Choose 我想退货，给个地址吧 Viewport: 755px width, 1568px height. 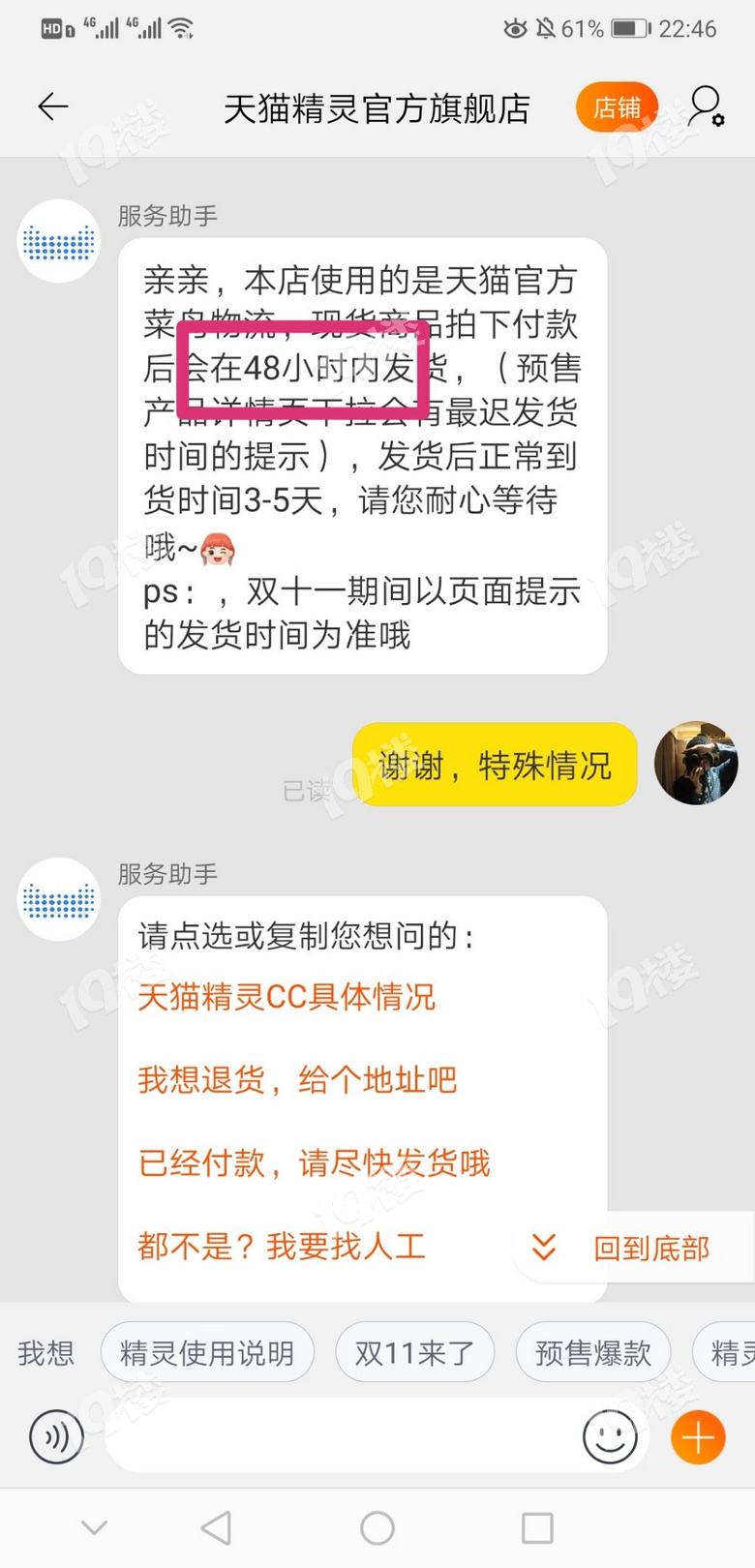[297, 1080]
